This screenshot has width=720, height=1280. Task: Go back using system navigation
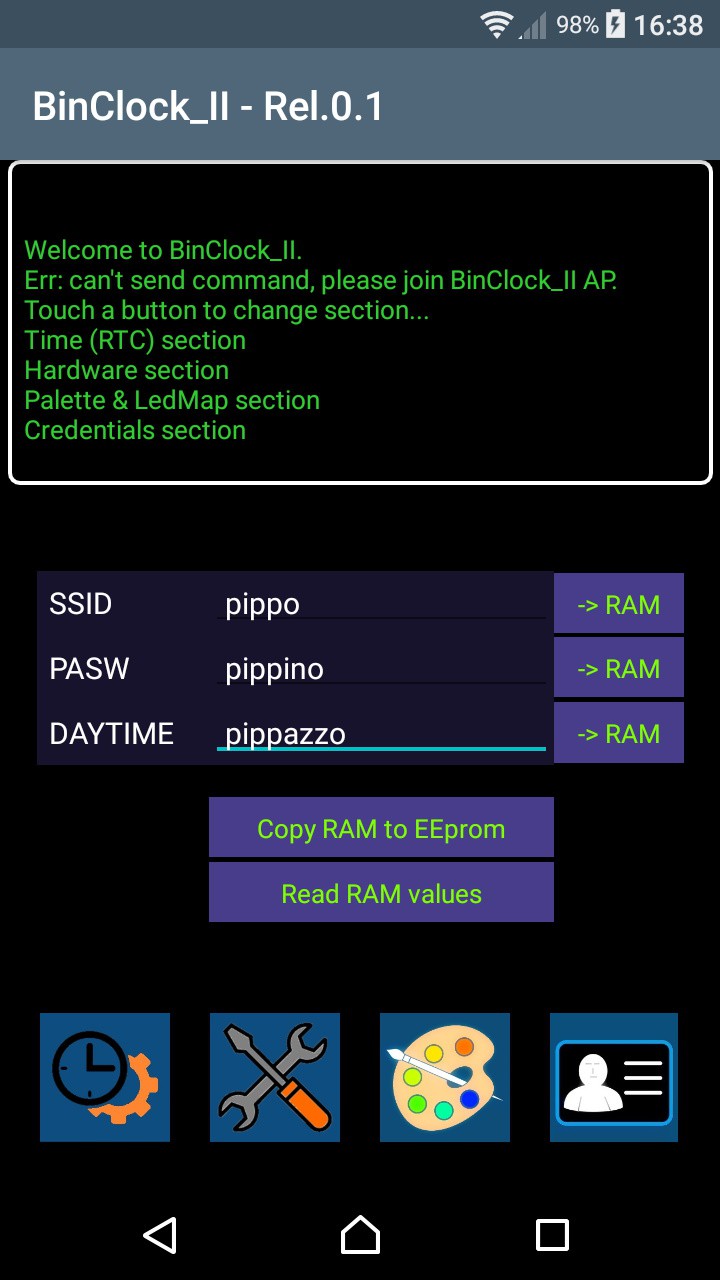[160, 1235]
